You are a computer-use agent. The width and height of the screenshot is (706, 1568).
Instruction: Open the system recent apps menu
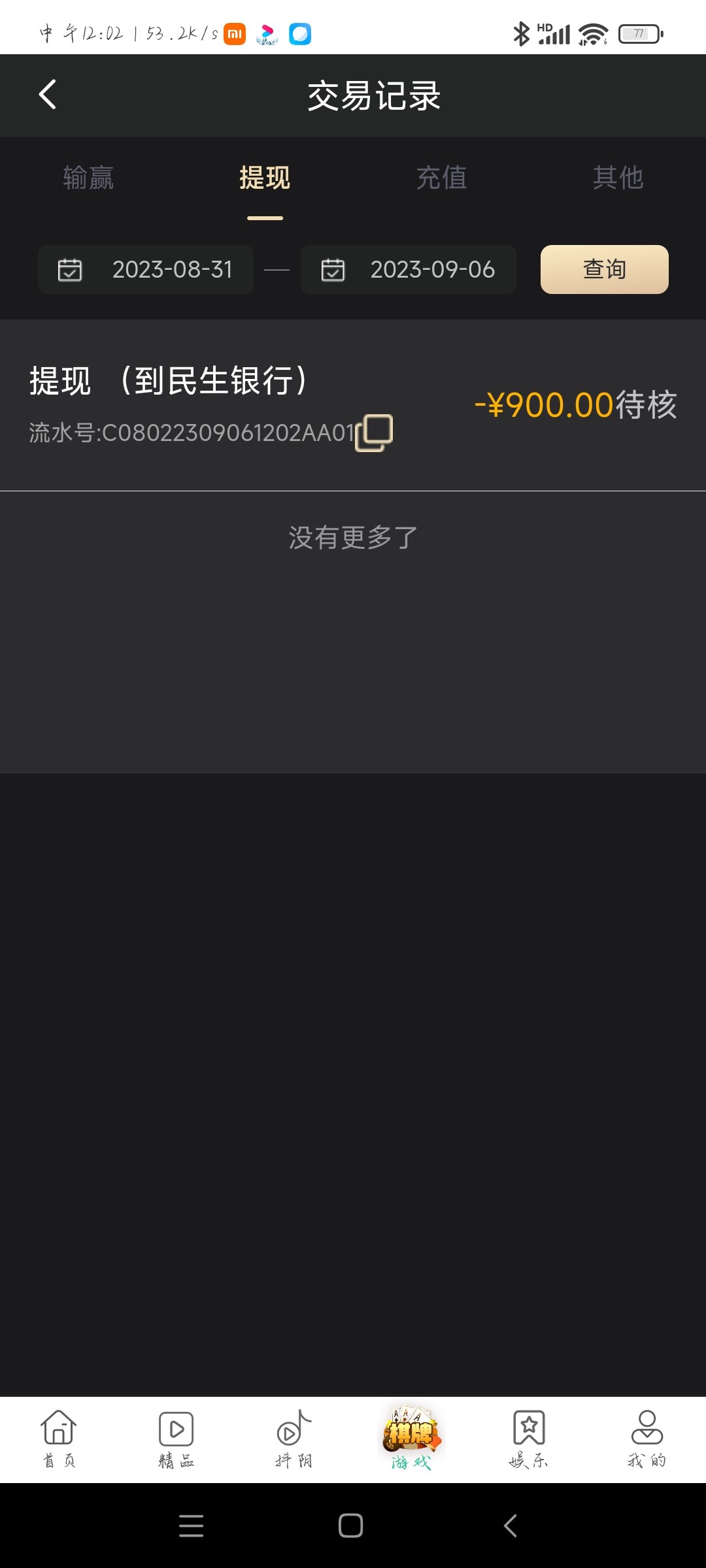click(x=192, y=1526)
